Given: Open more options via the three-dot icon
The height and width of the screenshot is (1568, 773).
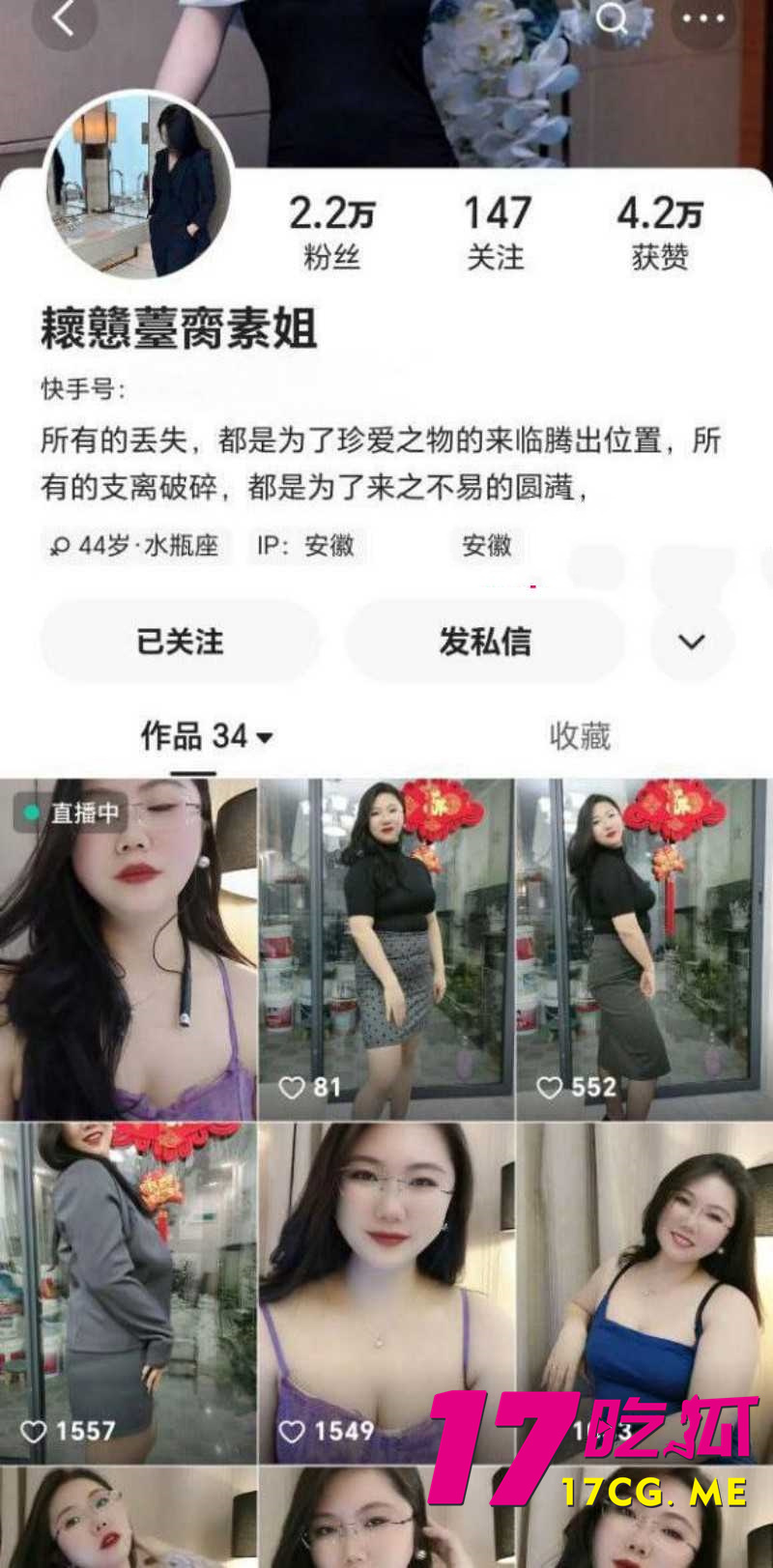Looking at the screenshot, I should (x=703, y=17).
